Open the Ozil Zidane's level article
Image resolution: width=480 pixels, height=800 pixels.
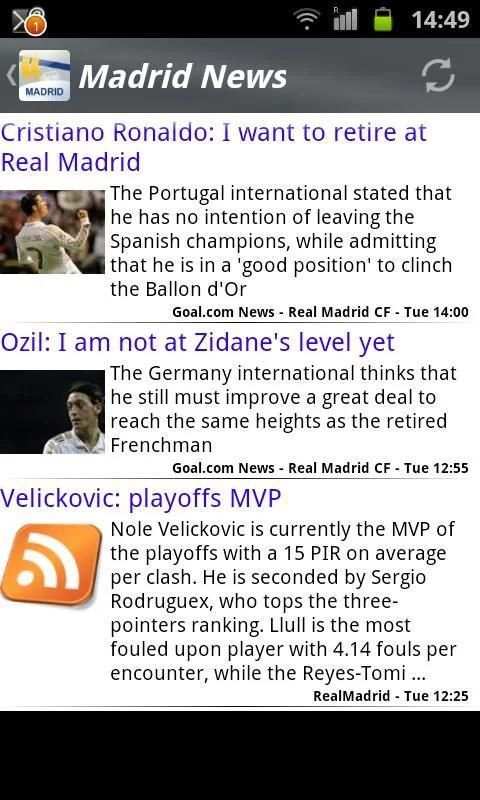coord(197,342)
